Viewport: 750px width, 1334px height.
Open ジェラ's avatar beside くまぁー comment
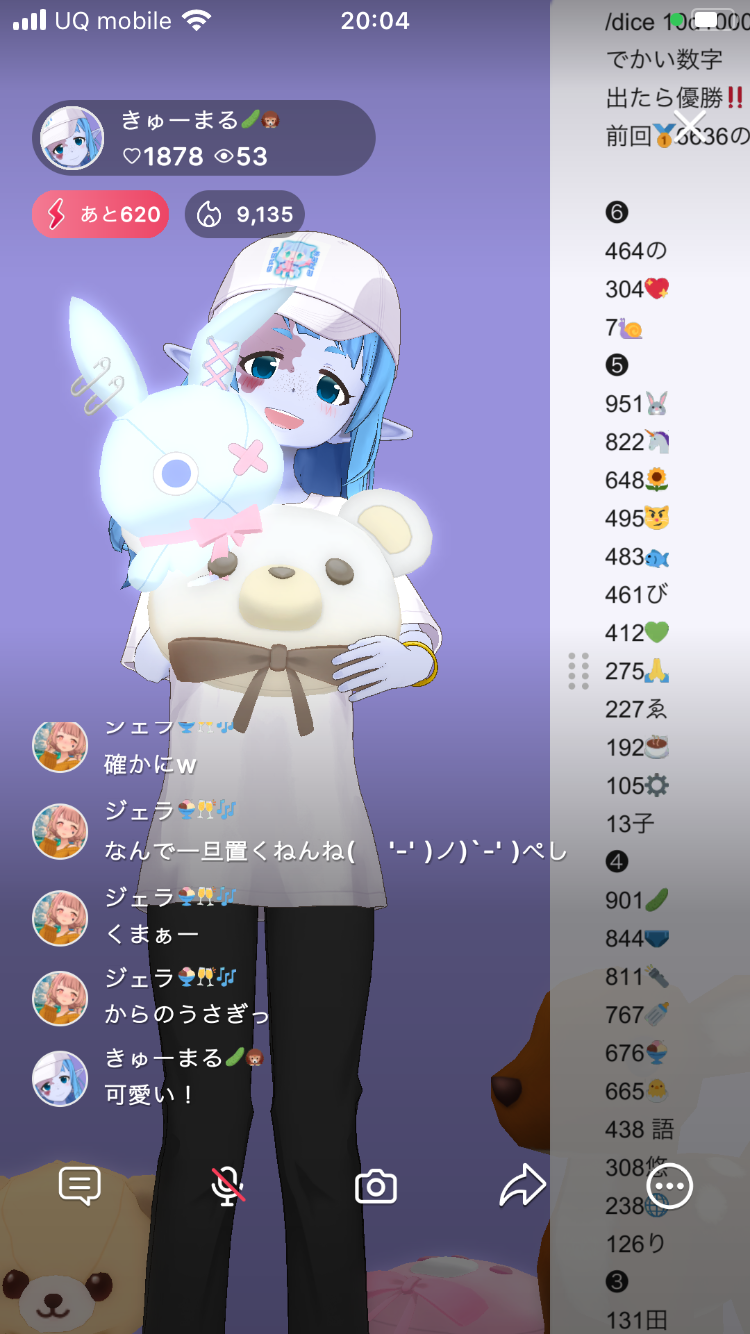[x=60, y=918]
